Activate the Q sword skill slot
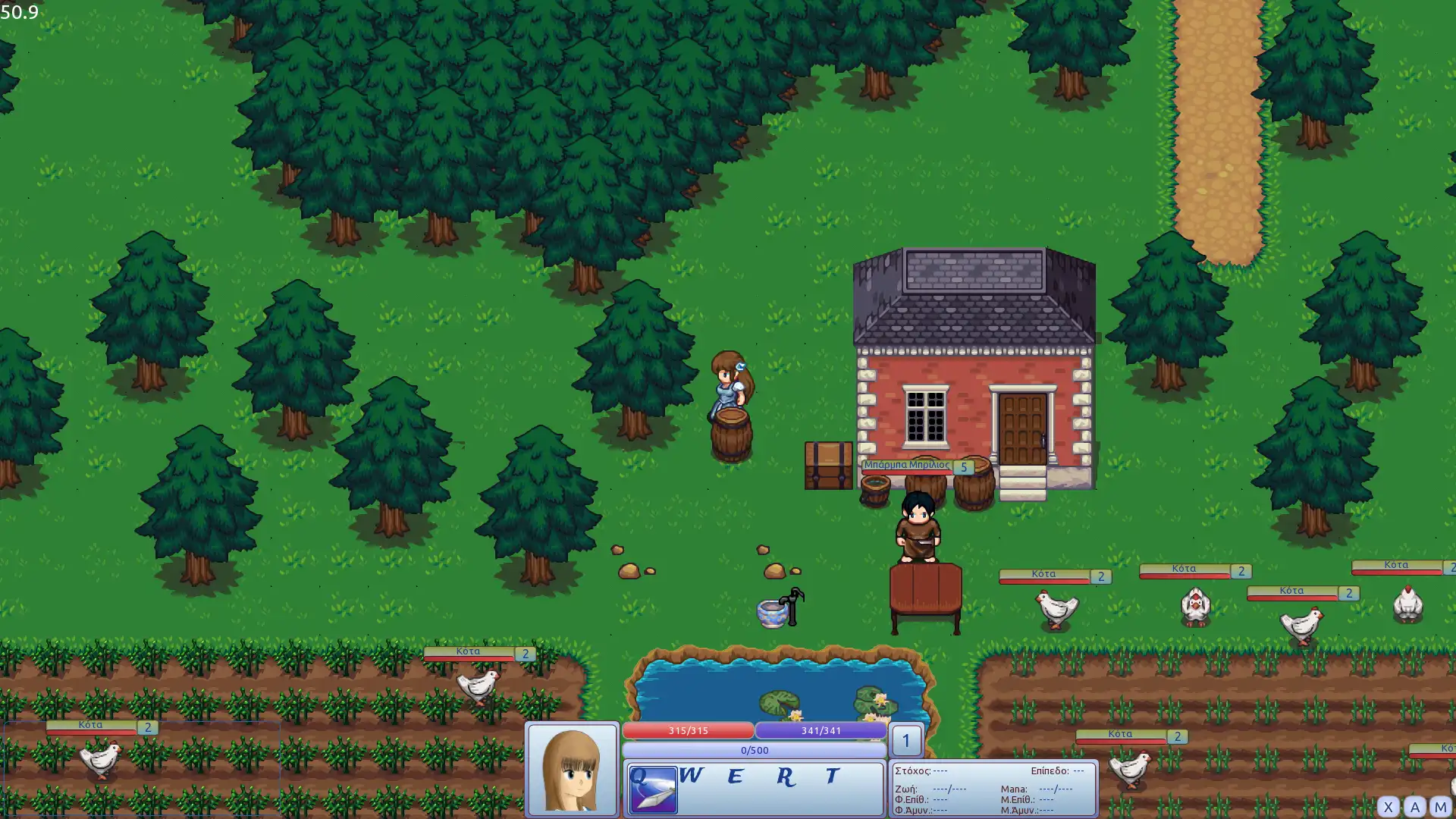Image resolution: width=1456 pixels, height=819 pixels. coord(653,789)
